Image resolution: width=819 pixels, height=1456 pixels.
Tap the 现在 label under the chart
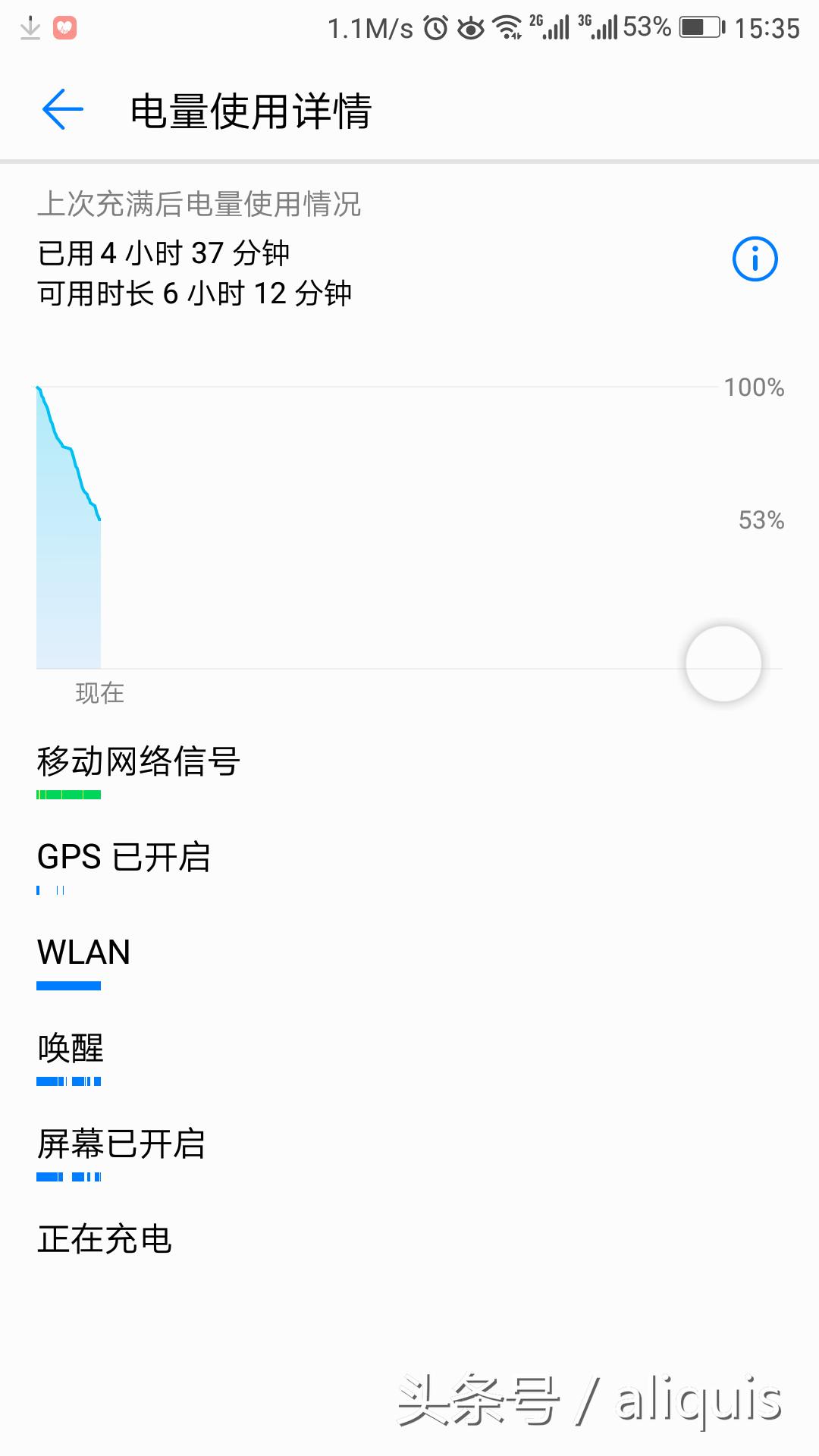tap(101, 692)
